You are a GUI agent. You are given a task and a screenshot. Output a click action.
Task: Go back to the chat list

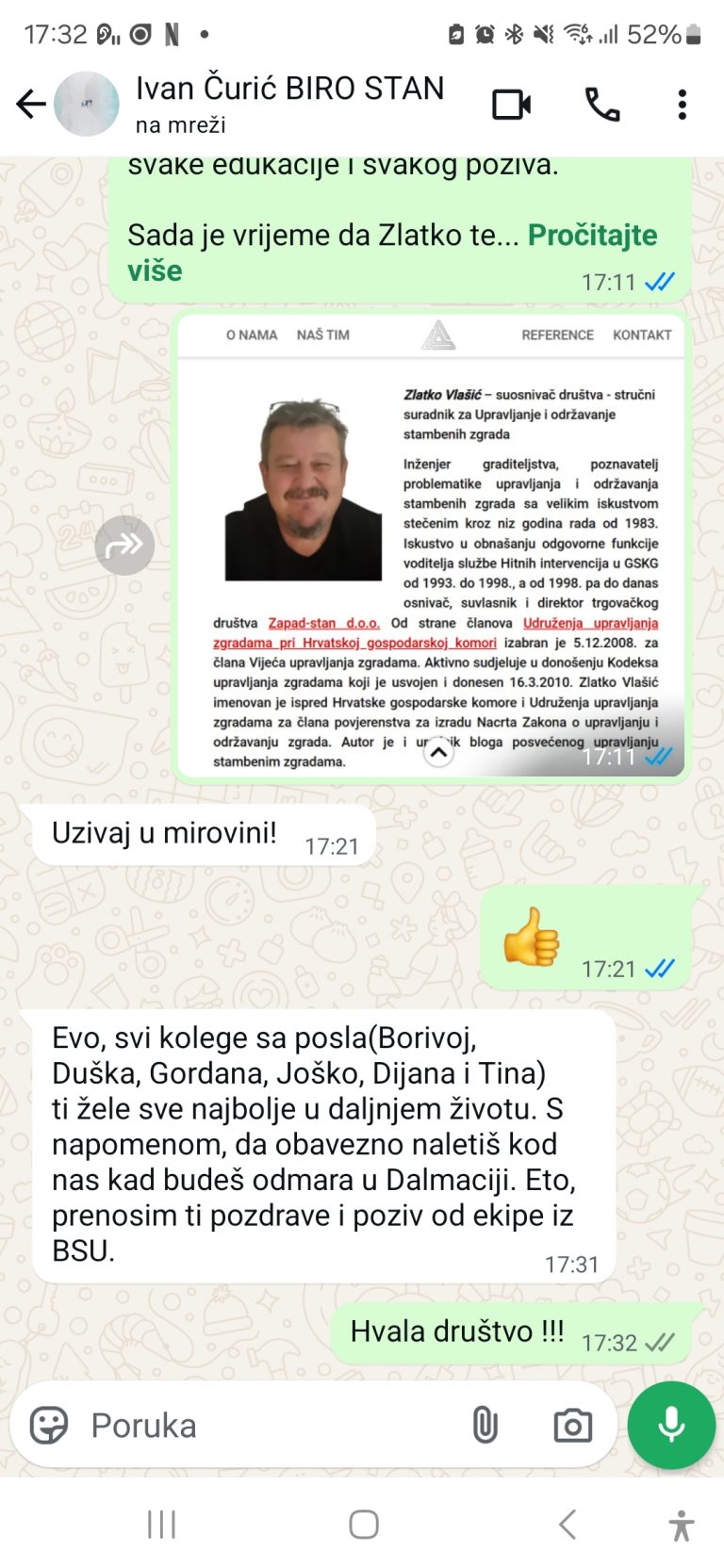[30, 104]
